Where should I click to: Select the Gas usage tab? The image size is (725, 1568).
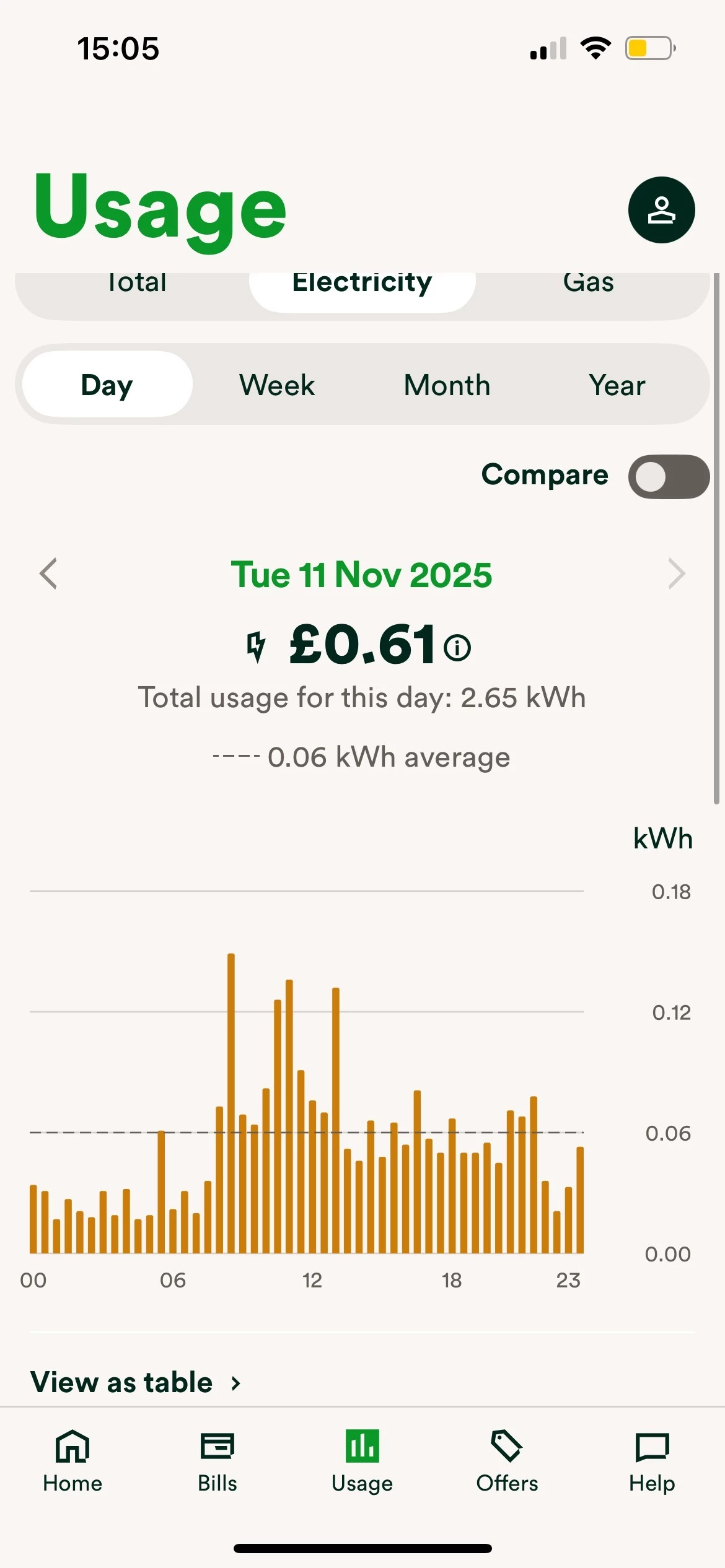coord(588,286)
